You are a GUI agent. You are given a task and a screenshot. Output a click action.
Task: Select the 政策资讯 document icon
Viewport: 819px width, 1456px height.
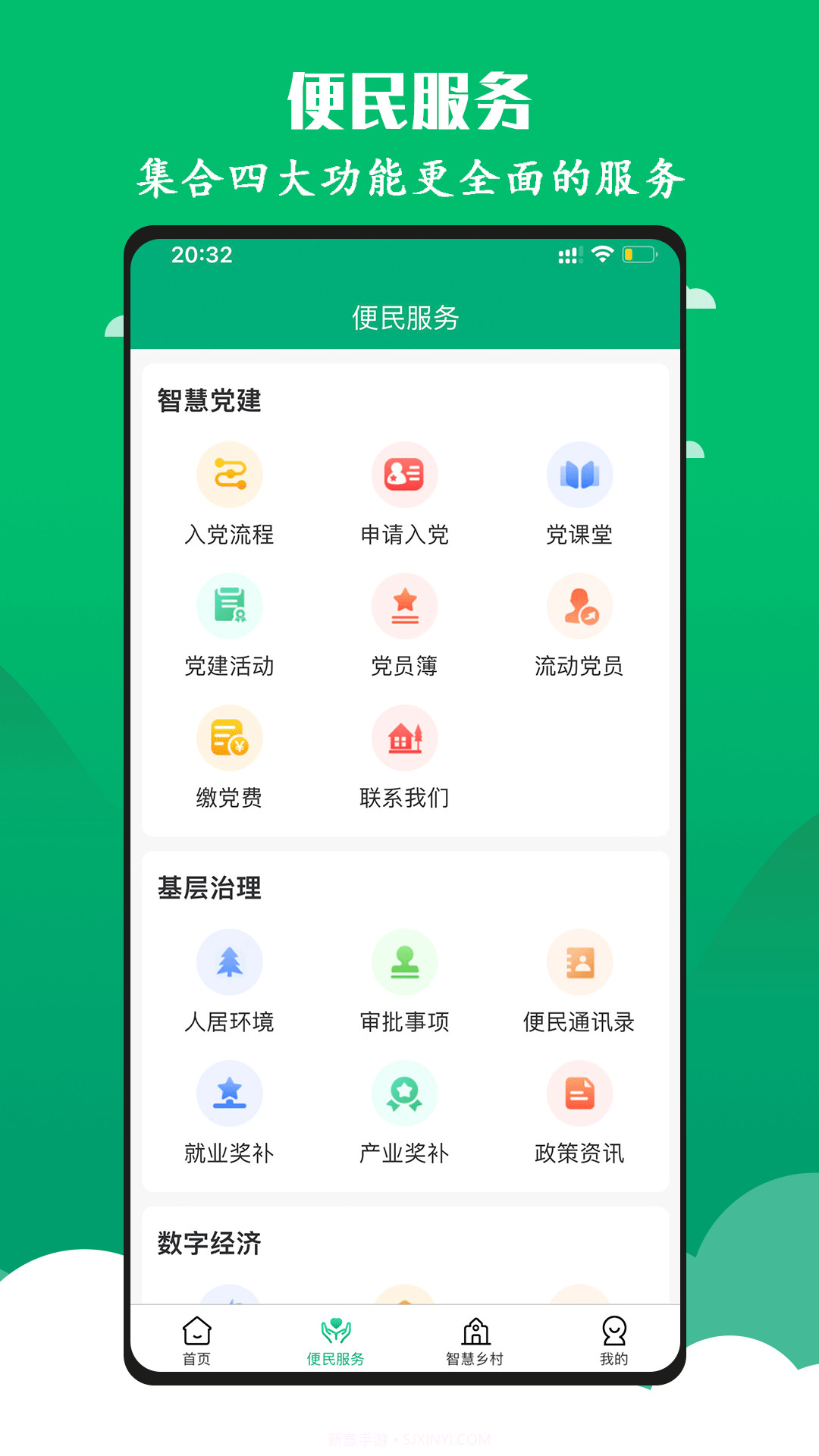[580, 1093]
